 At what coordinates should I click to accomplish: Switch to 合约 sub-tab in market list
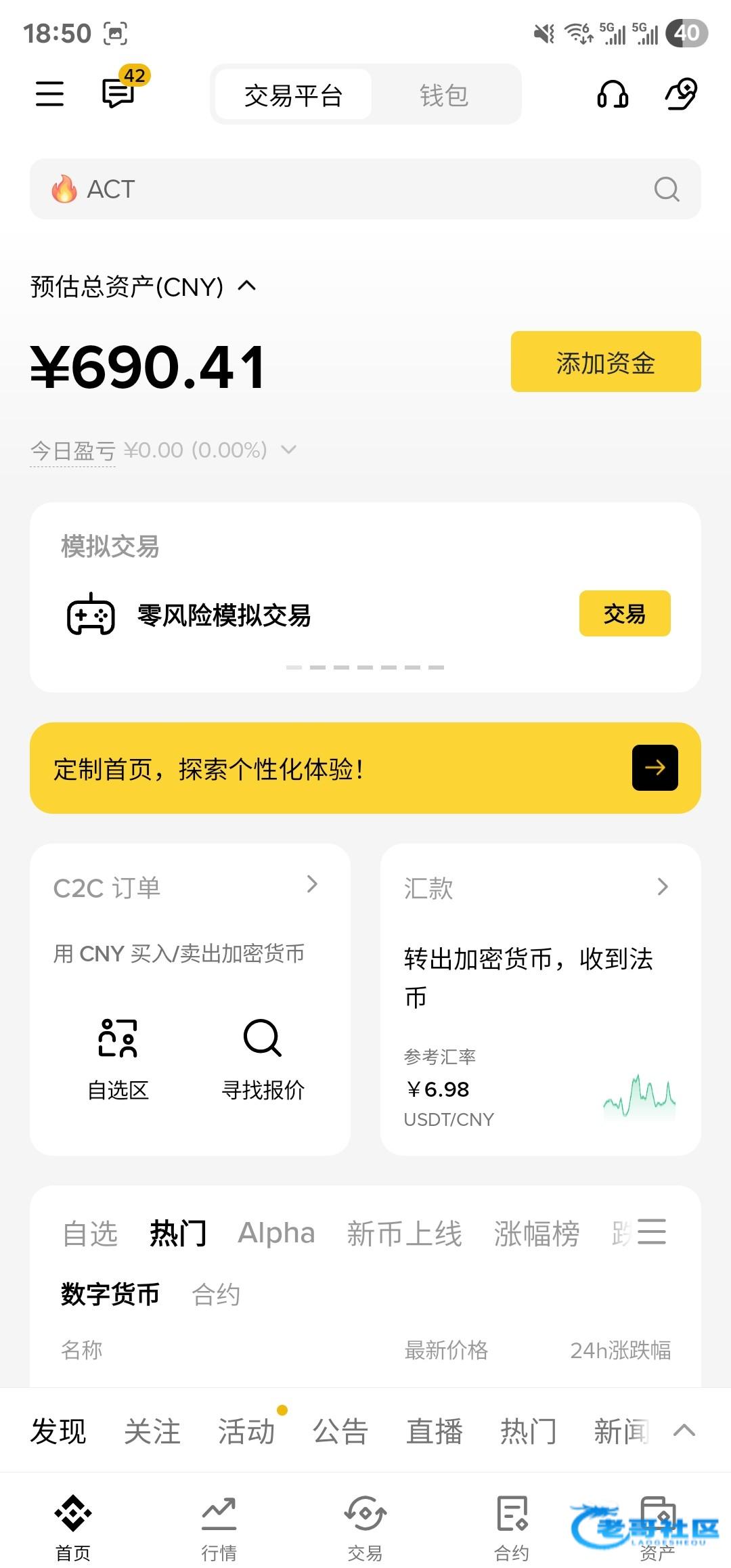[x=216, y=1294]
